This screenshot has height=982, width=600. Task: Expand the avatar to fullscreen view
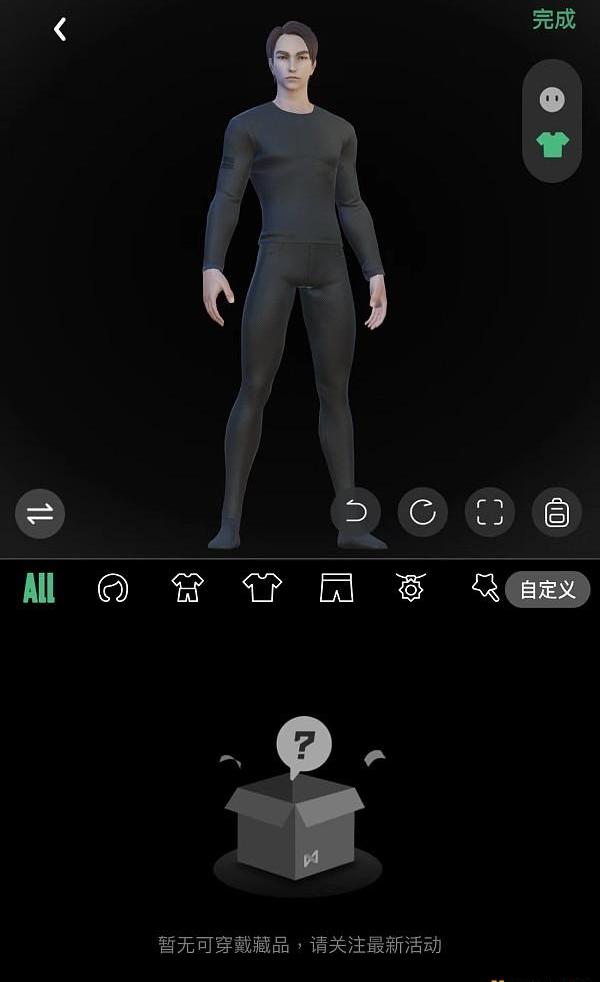(490, 513)
